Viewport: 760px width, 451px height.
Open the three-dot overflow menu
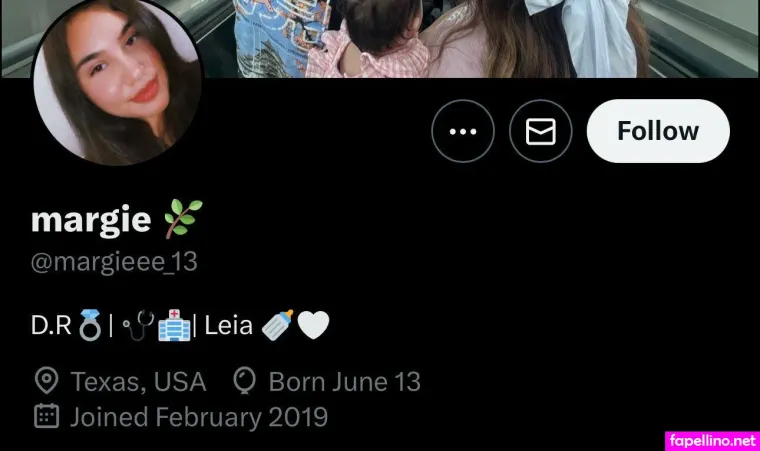click(463, 131)
